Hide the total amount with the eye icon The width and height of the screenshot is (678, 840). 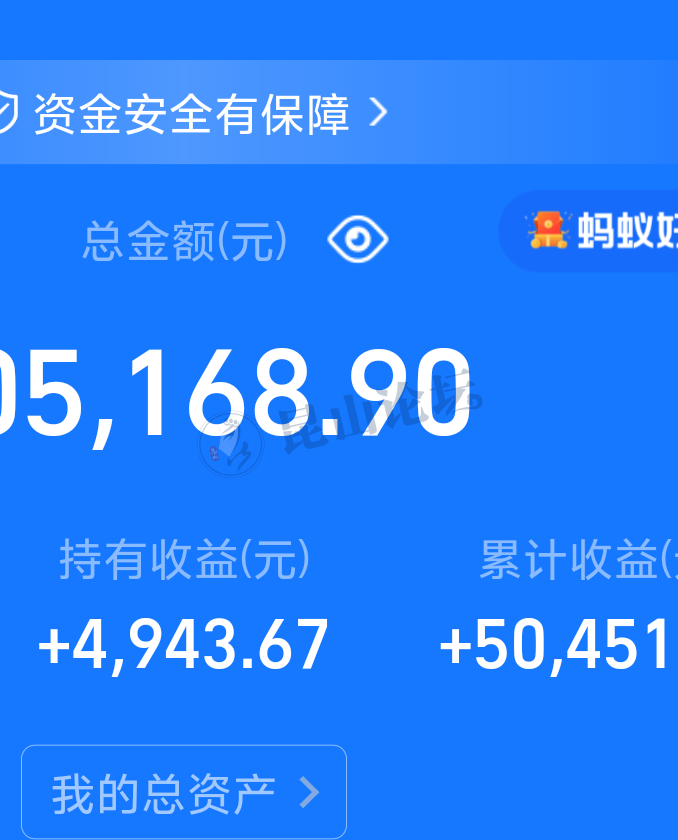click(357, 240)
